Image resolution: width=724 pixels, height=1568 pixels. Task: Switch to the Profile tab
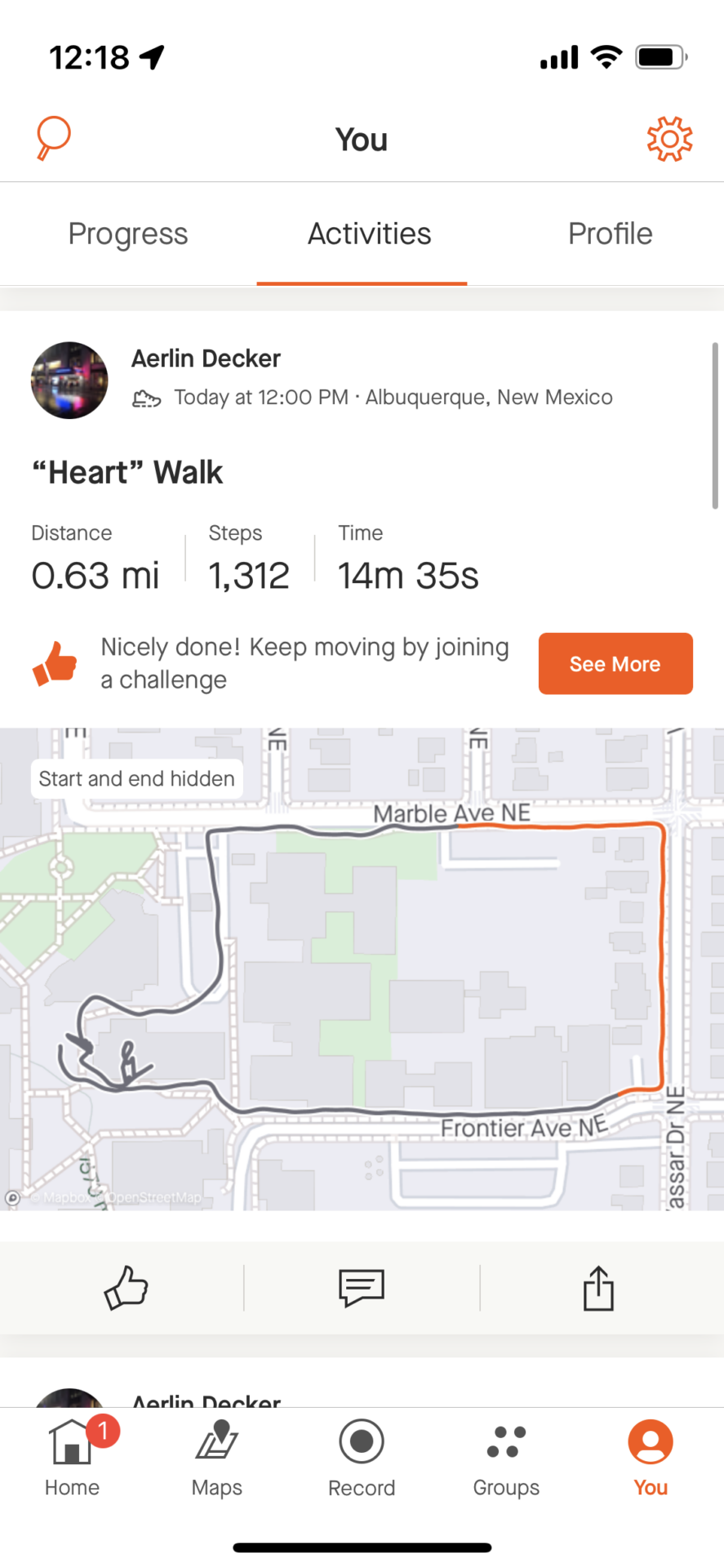tap(610, 234)
